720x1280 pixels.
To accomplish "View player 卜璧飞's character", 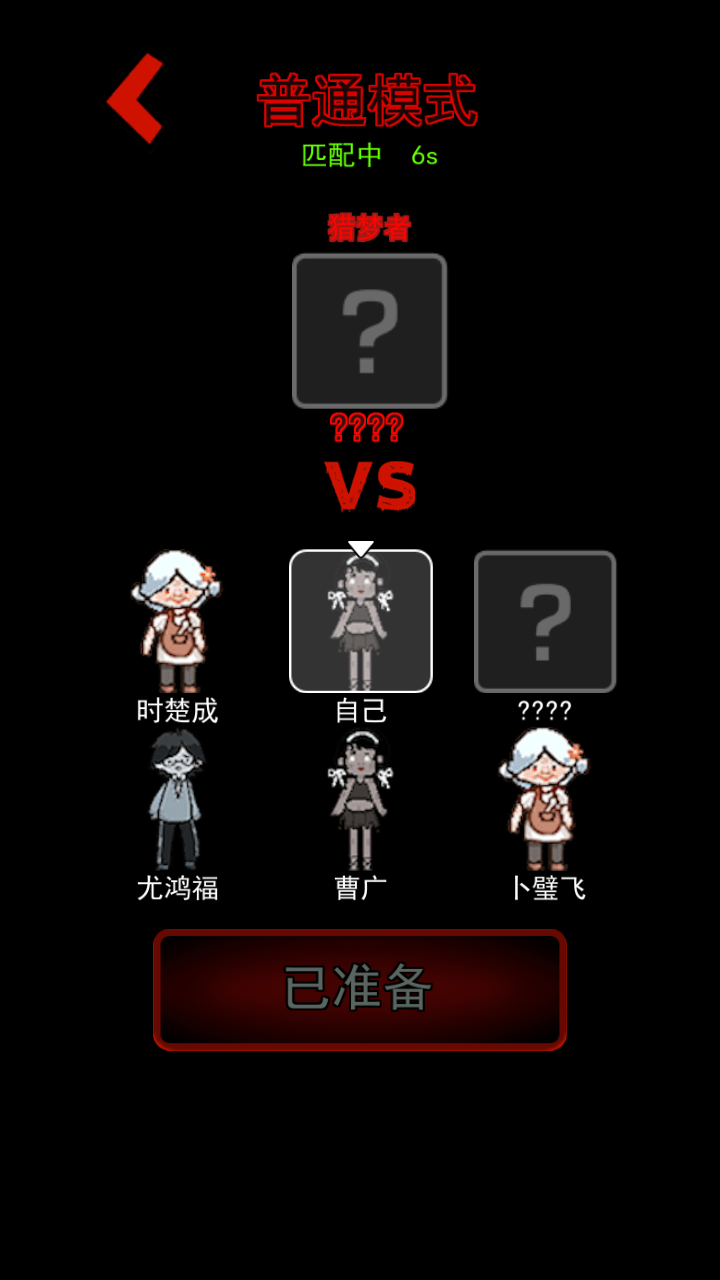I will click(x=545, y=800).
